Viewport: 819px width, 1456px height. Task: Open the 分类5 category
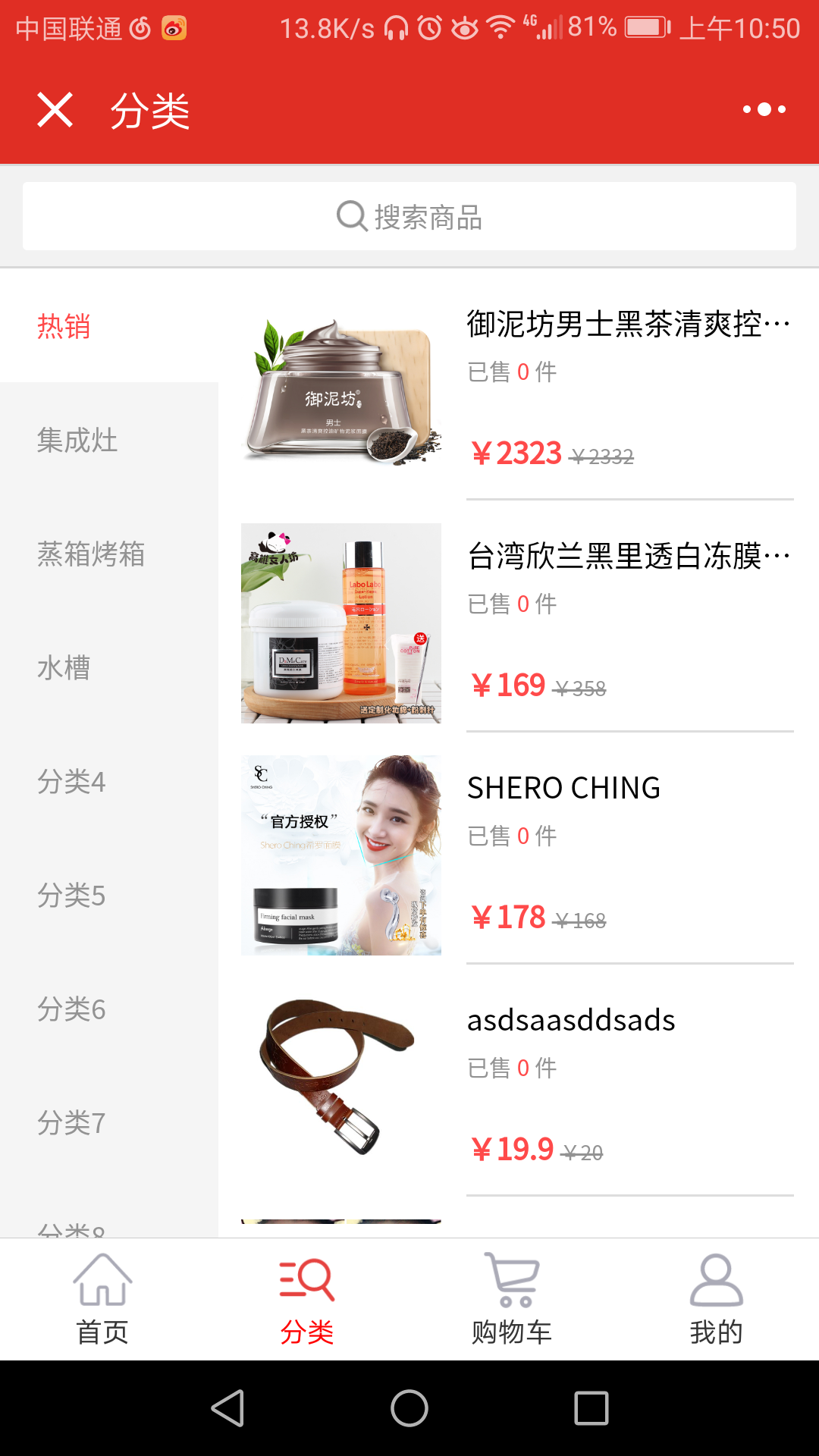[x=71, y=896]
